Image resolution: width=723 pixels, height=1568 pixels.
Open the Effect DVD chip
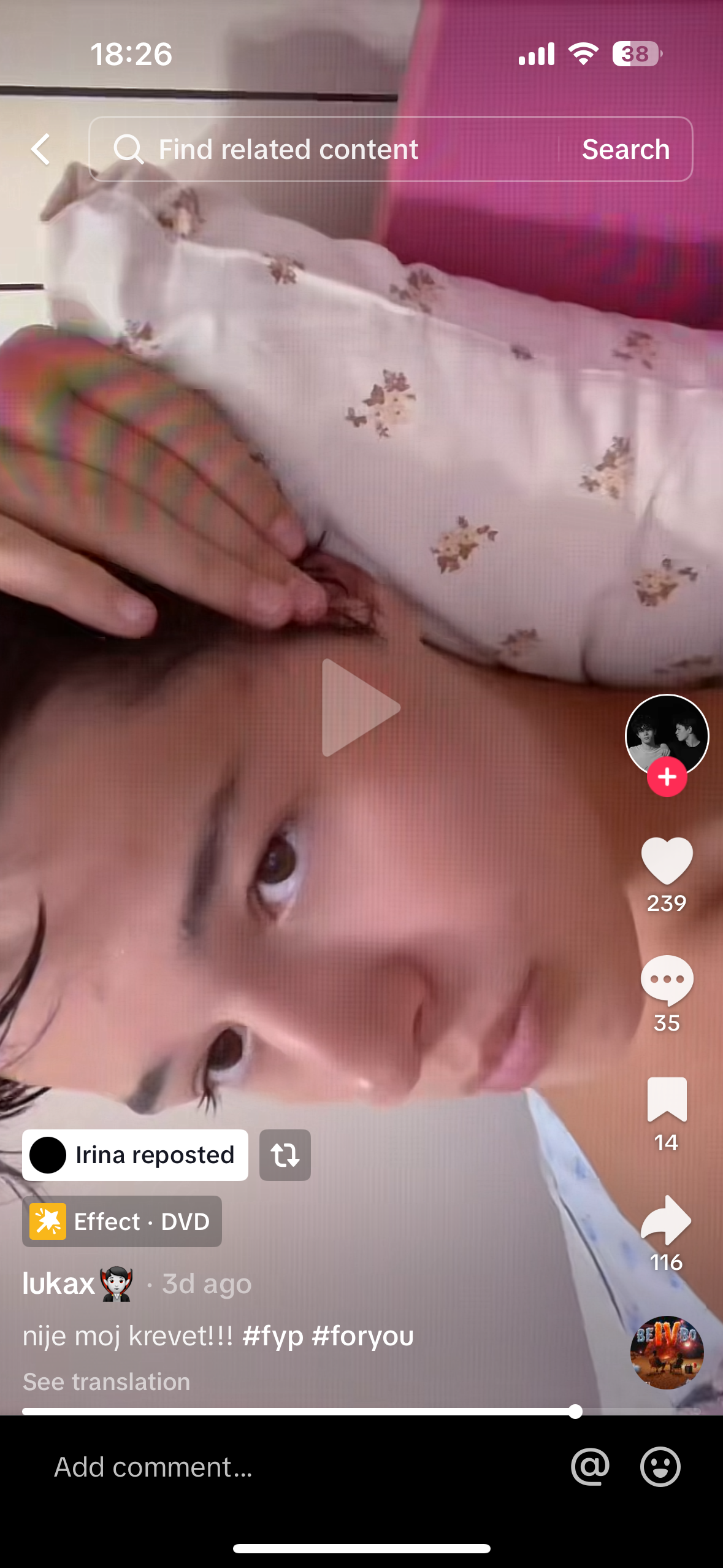point(122,1221)
